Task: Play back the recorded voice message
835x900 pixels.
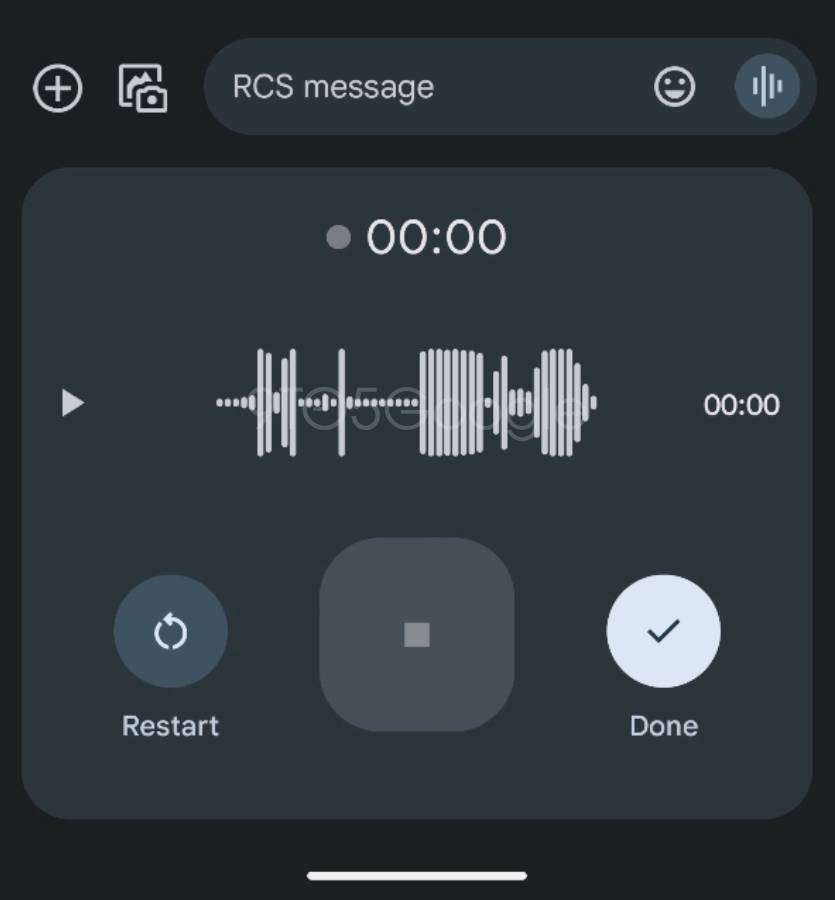Action: click(72, 403)
